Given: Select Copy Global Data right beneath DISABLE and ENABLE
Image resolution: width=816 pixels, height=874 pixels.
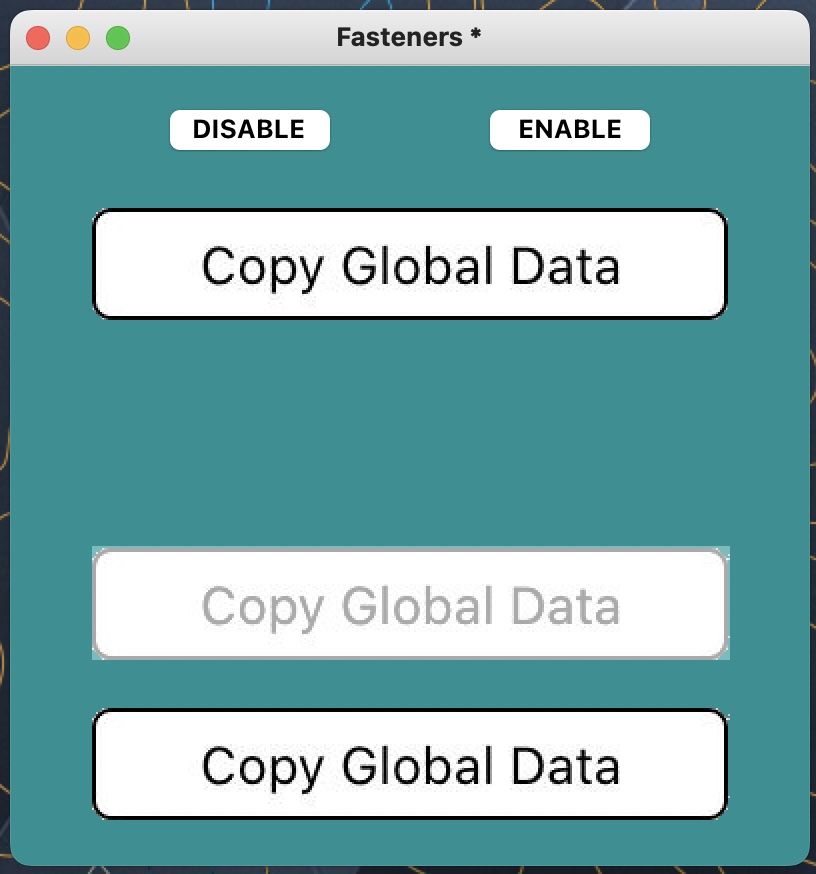Looking at the screenshot, I should pyautogui.click(x=410, y=265).
